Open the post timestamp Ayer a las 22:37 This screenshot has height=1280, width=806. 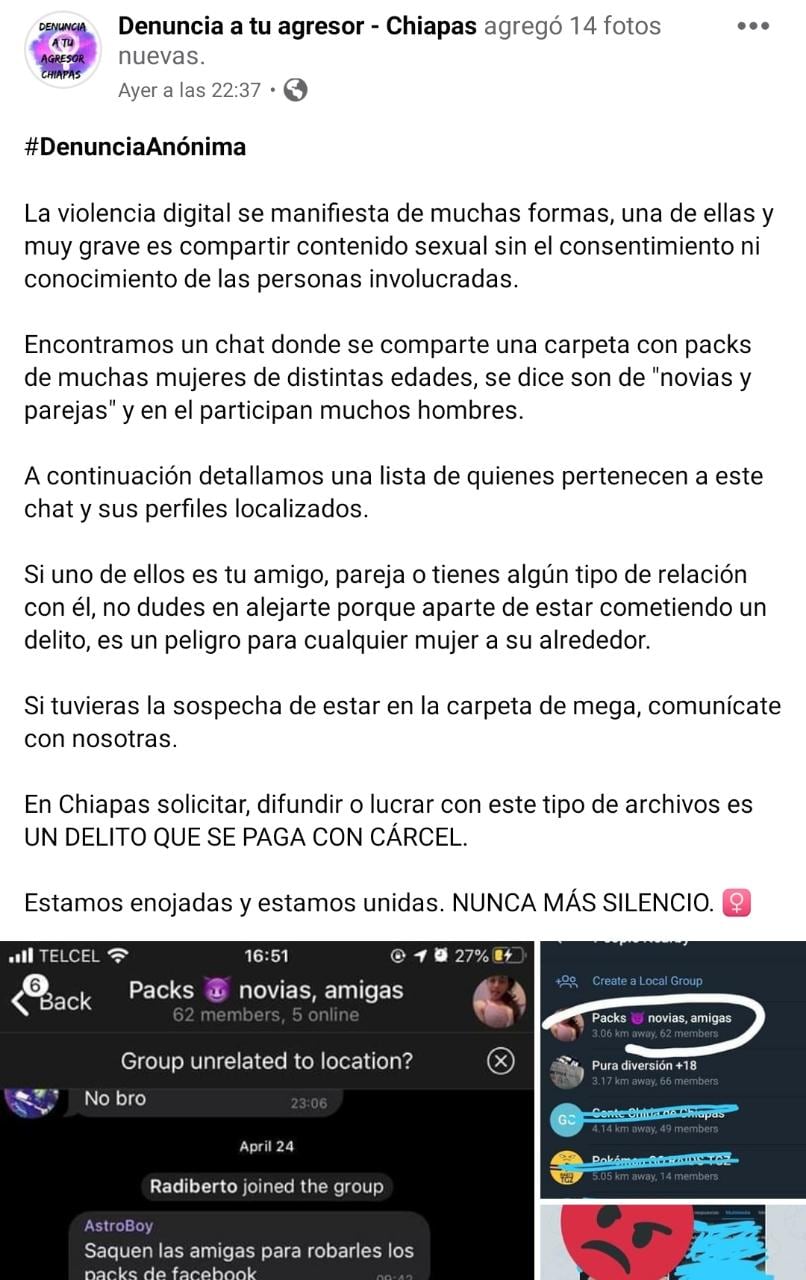click(x=189, y=90)
